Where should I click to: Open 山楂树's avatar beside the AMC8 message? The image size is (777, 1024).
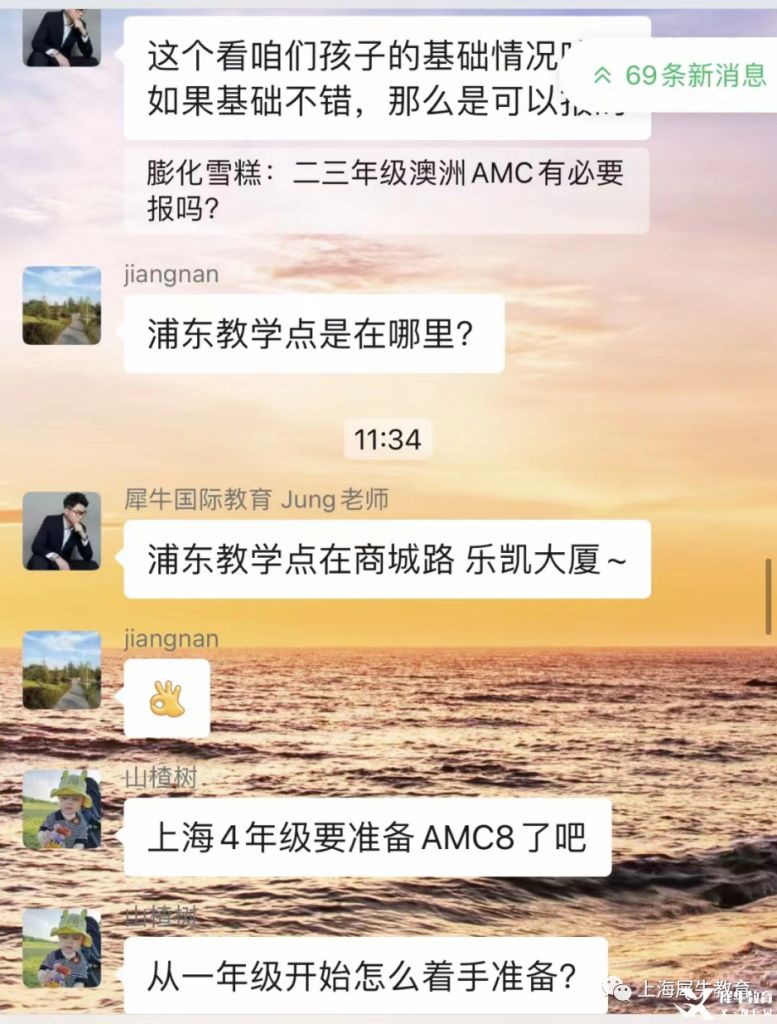point(62,809)
